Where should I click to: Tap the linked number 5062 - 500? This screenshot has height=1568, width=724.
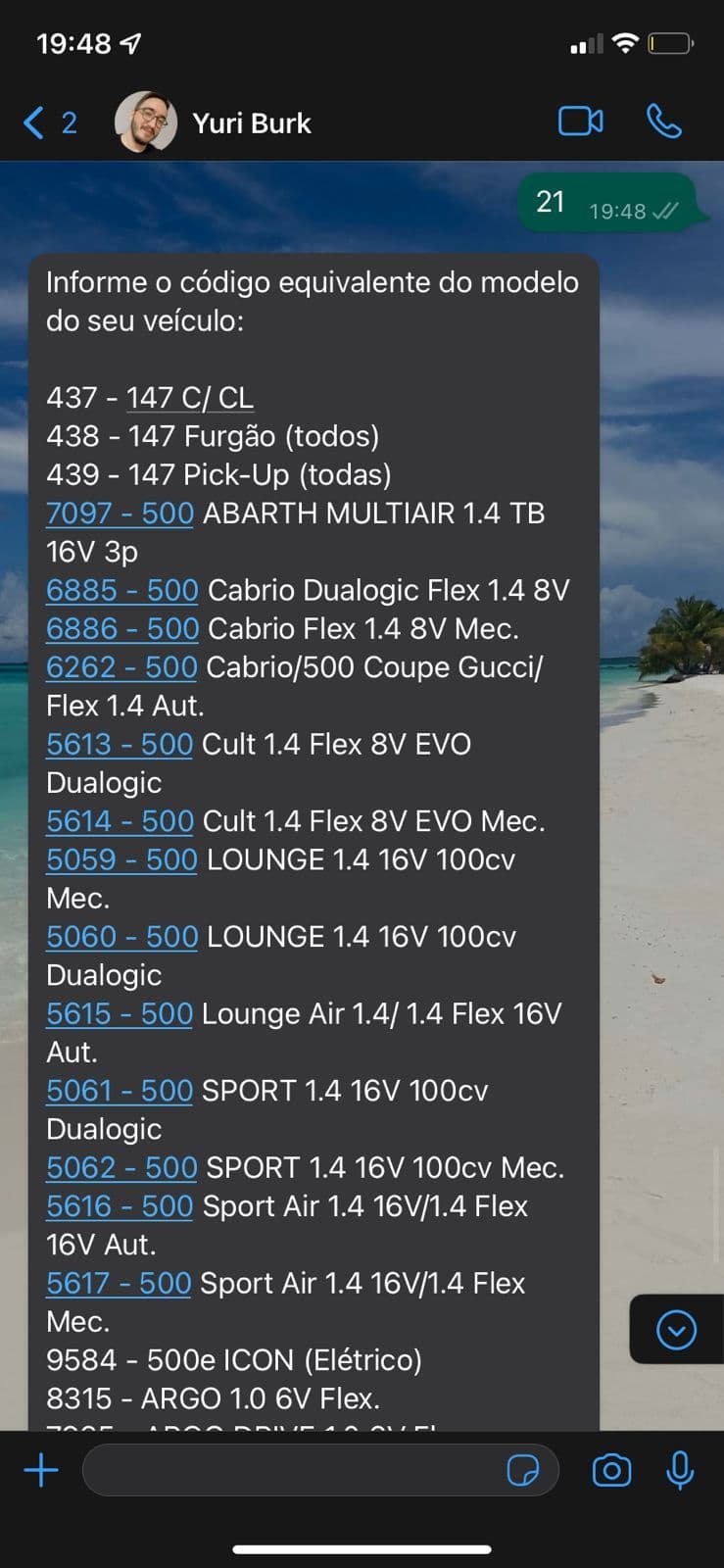coord(121,1167)
